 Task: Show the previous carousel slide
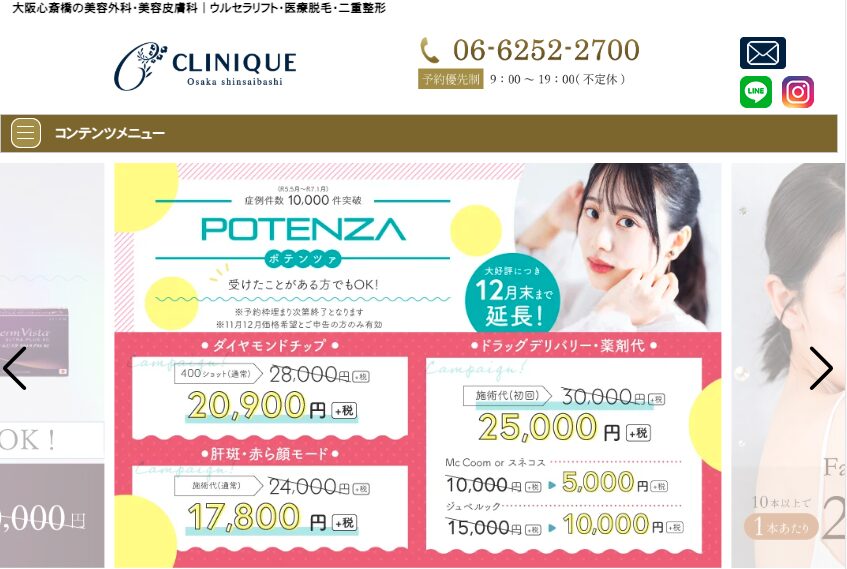click(15, 368)
